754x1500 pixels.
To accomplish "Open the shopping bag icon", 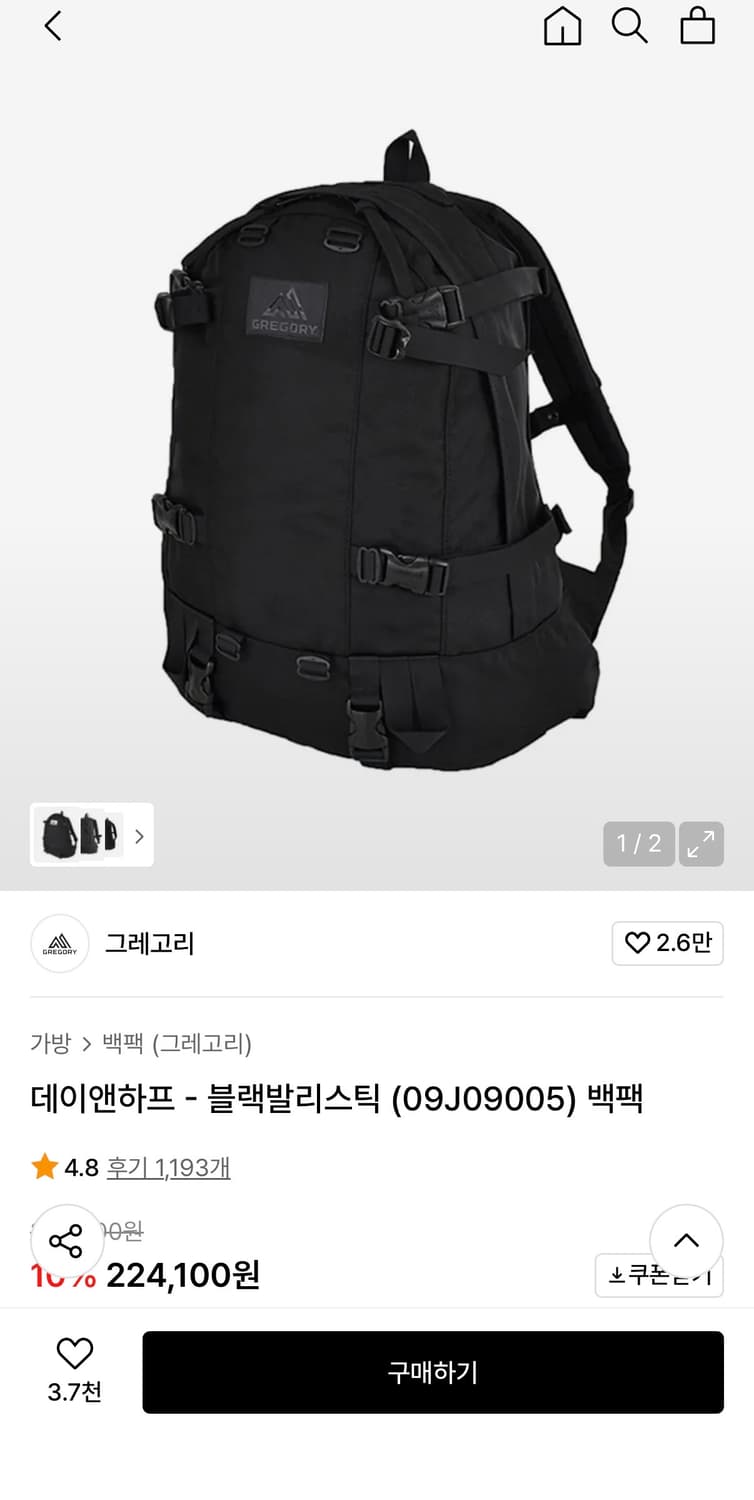I will 697,28.
